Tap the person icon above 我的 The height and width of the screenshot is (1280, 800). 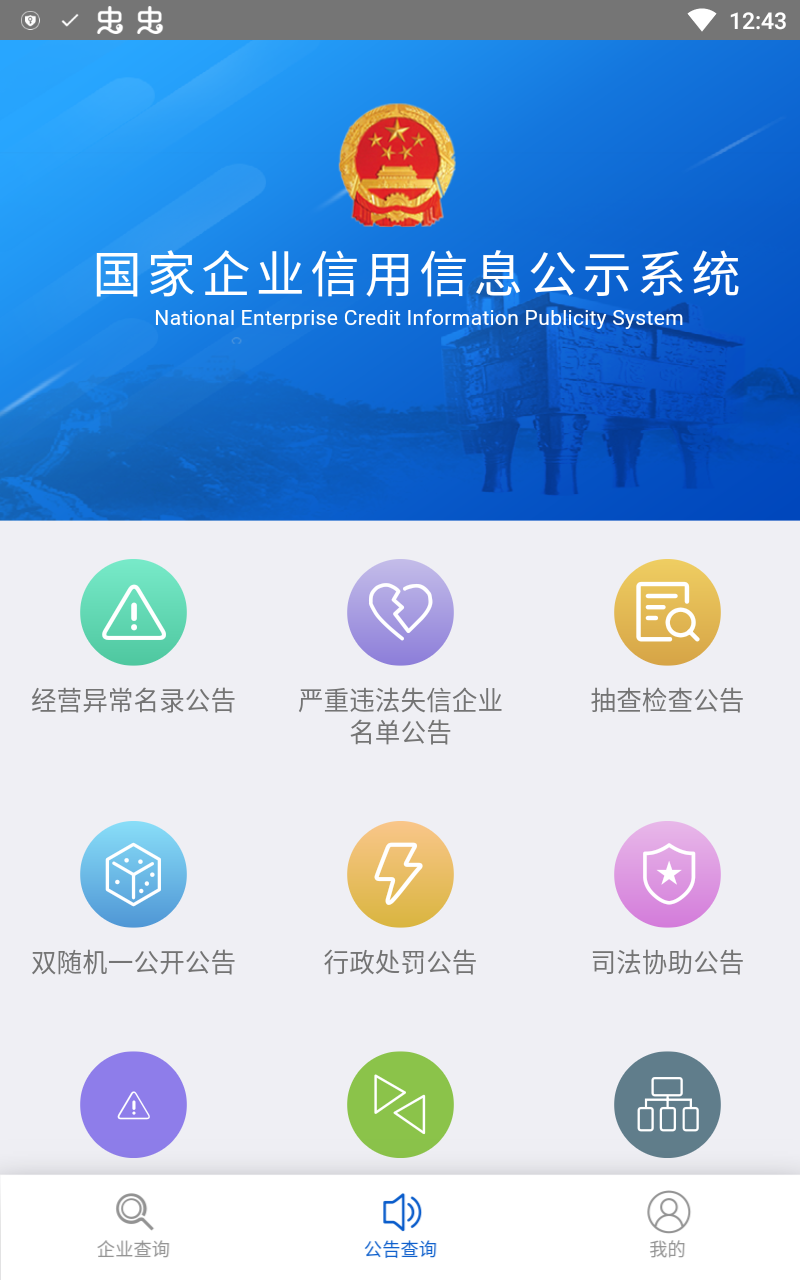coord(668,1211)
